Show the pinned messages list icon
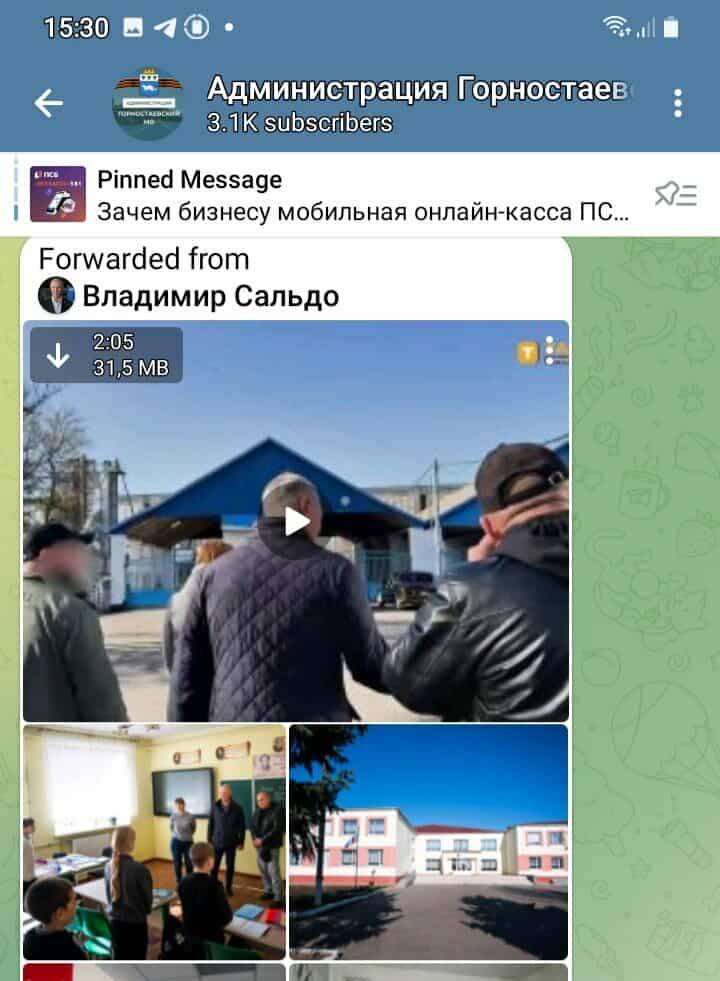This screenshot has width=720, height=981. pyautogui.click(x=675, y=195)
